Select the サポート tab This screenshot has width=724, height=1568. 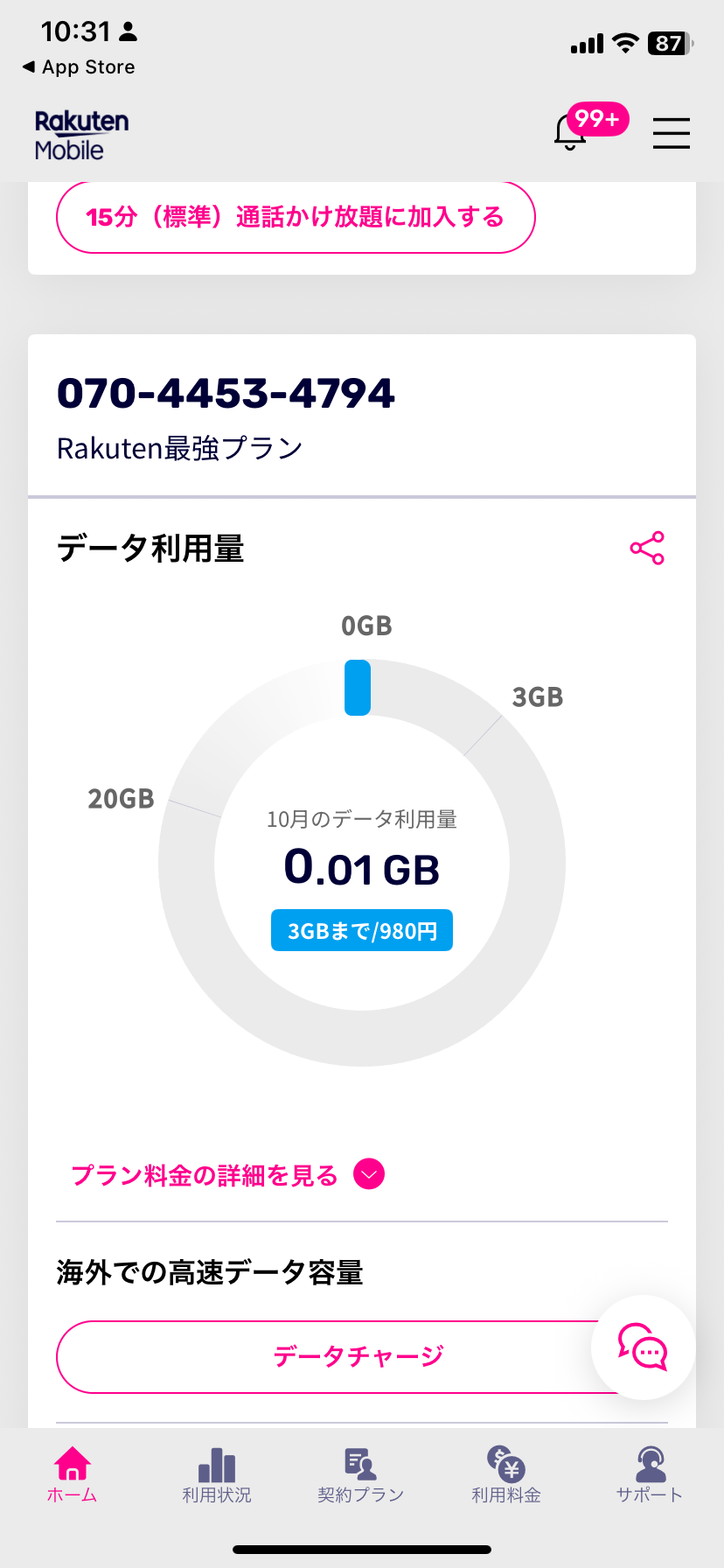650,1475
